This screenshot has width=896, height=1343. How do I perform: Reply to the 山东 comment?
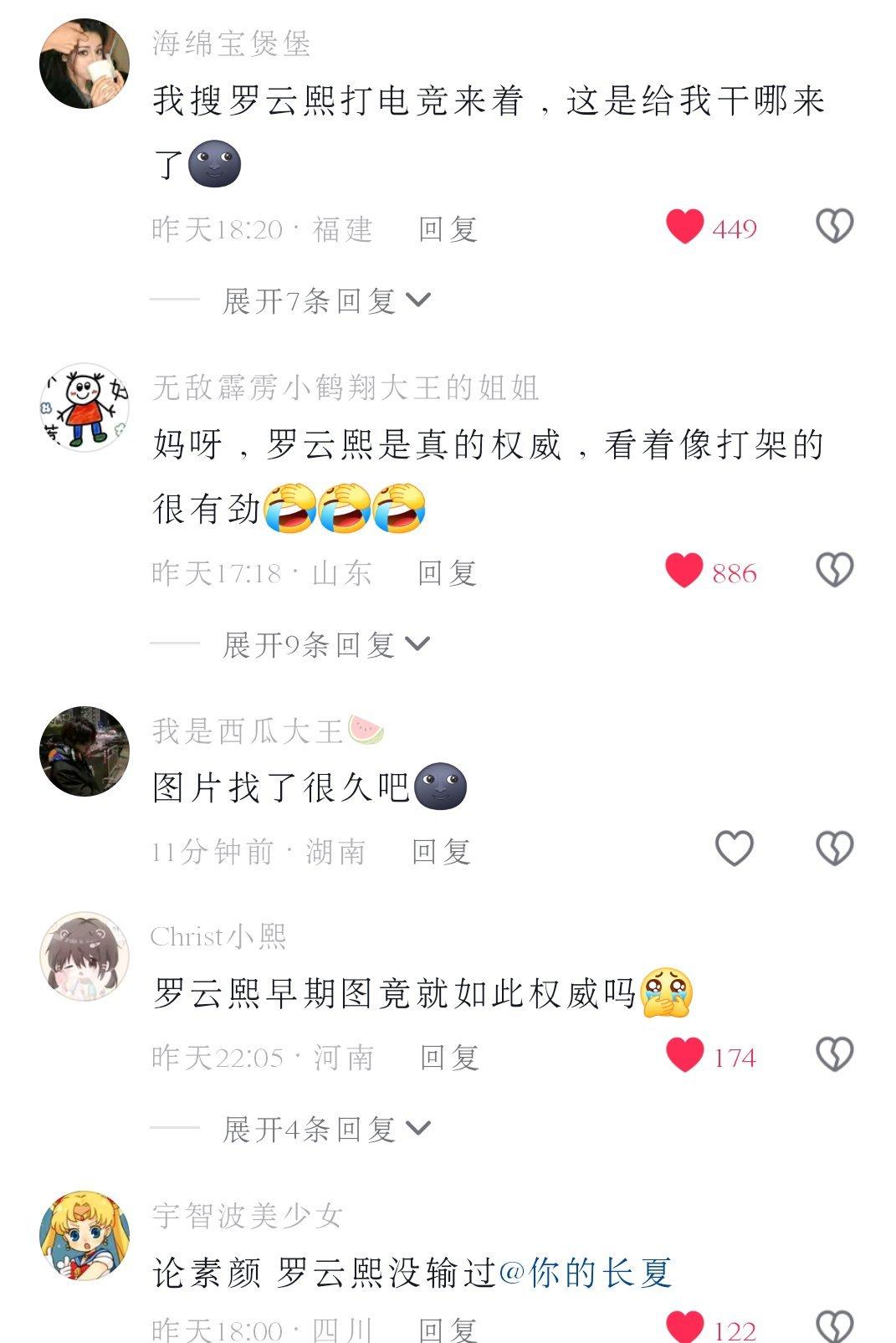[x=448, y=573]
